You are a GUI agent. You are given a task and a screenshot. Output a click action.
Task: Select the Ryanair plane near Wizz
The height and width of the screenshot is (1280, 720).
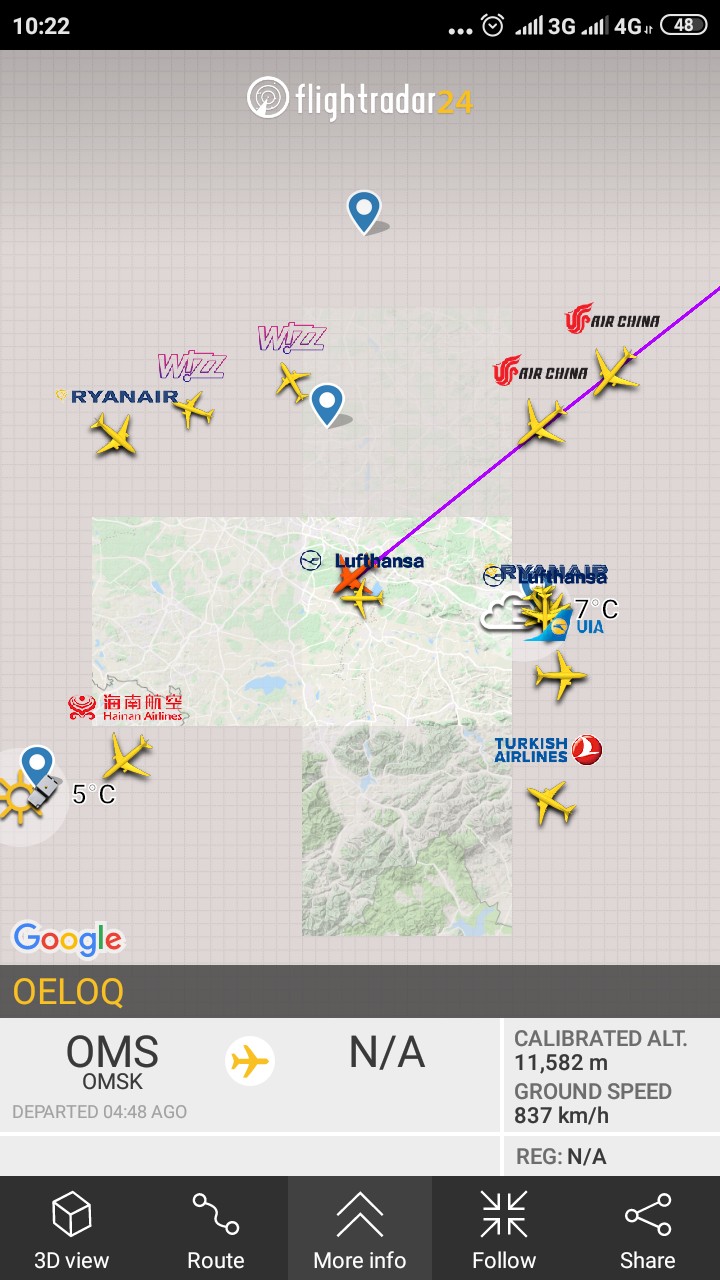[113, 435]
